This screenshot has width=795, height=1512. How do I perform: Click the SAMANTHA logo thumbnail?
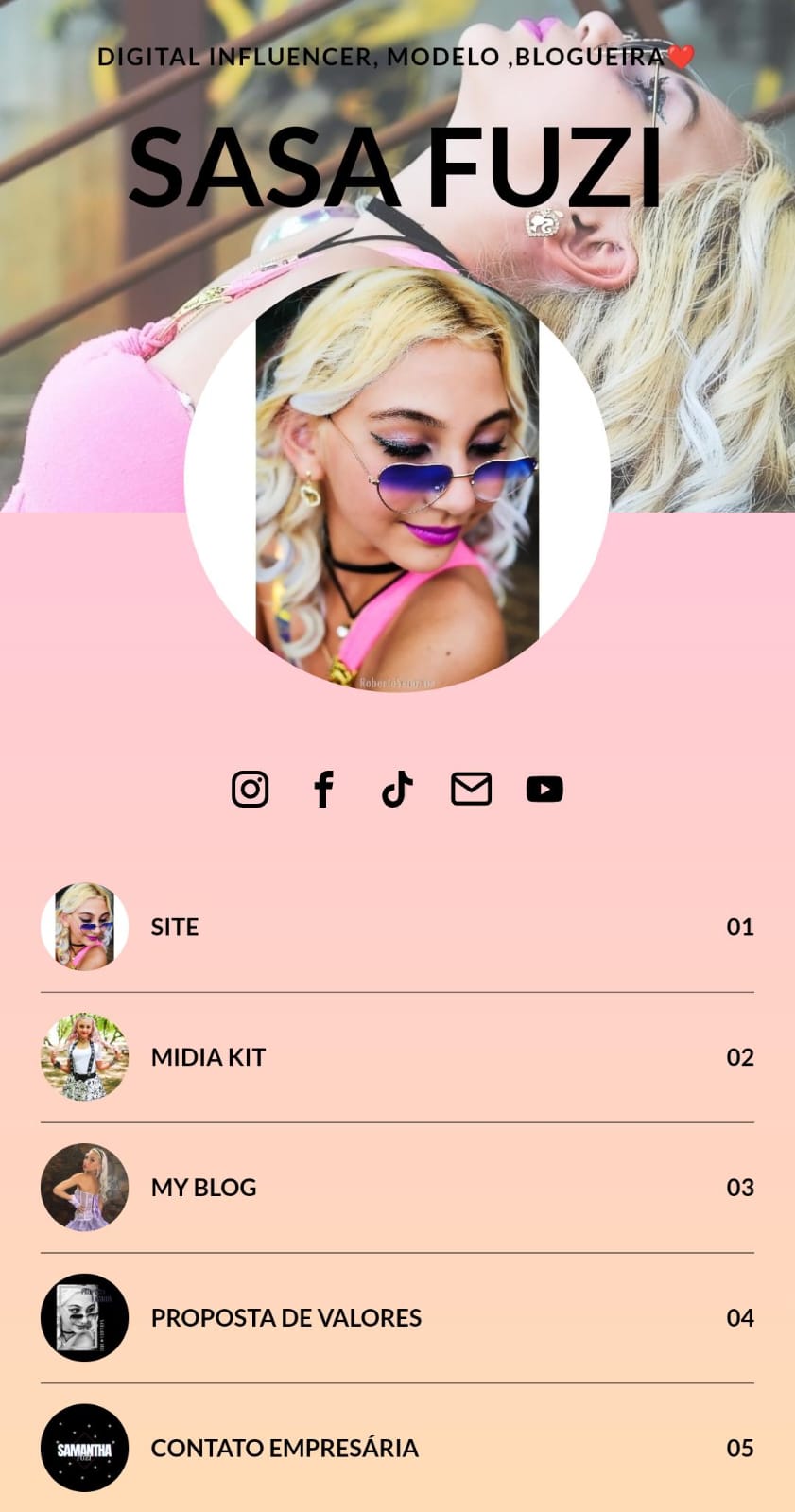pos(84,1448)
